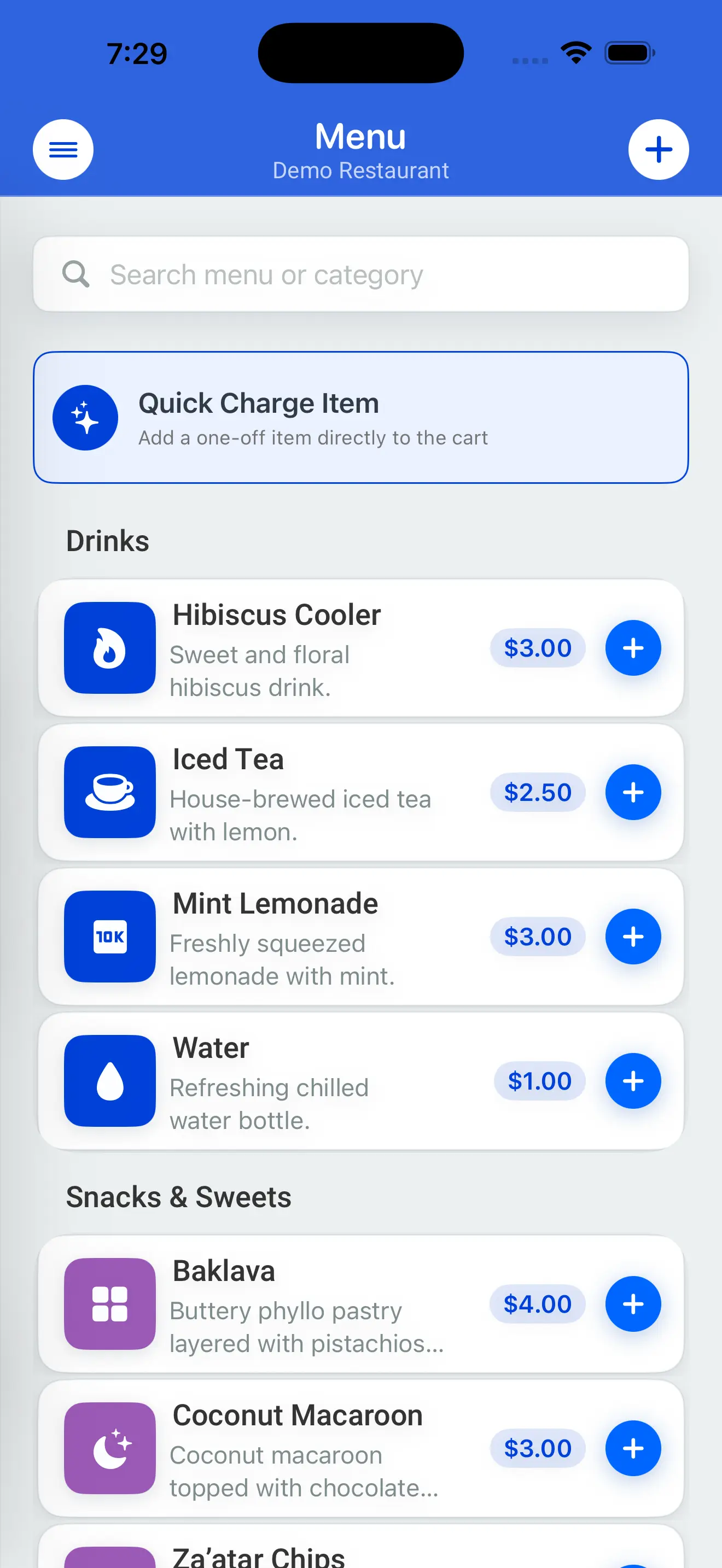Add Water to the cart
The height and width of the screenshot is (1568, 722).
click(633, 1080)
